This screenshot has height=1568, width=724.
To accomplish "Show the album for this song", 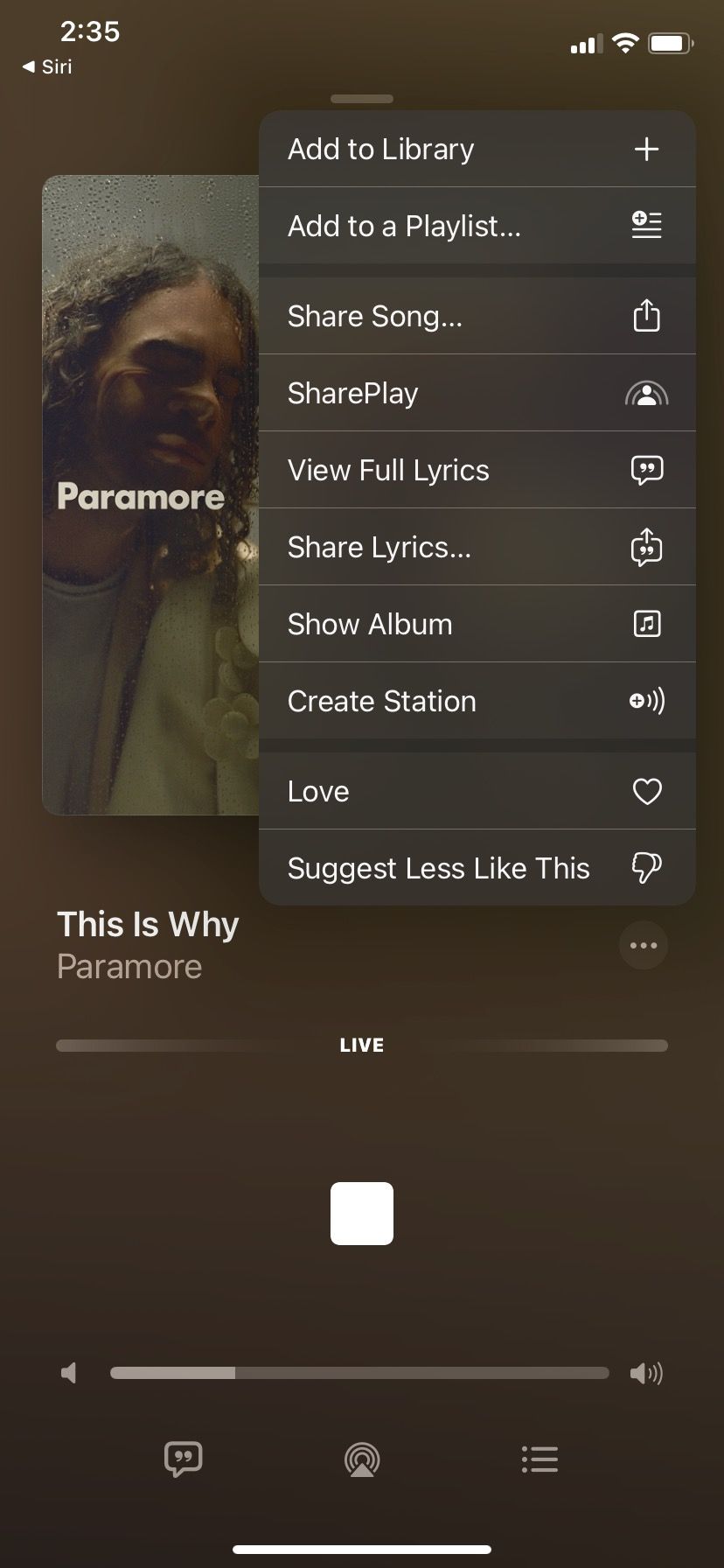I will [477, 624].
